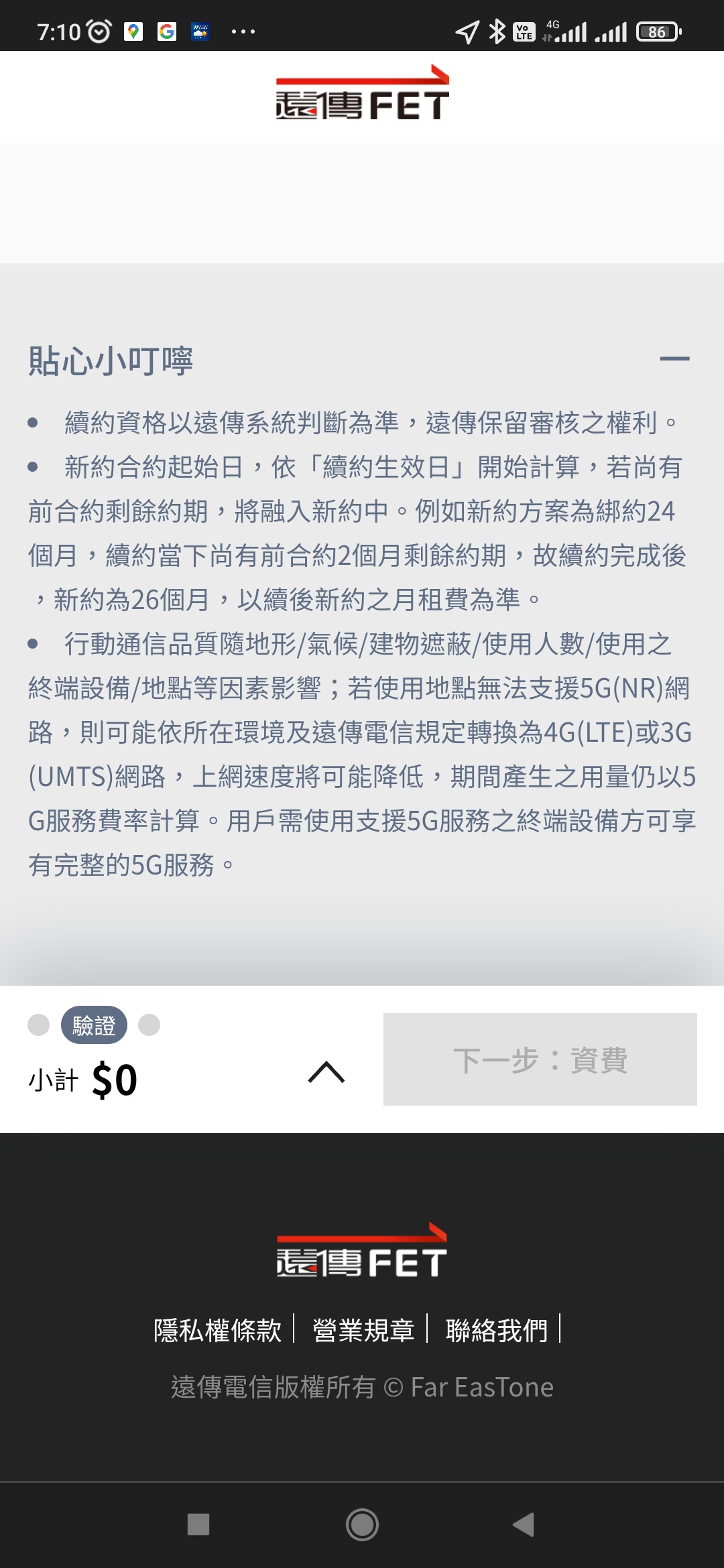Open 隱私權條款 link
This screenshot has height=1568, width=724.
pyautogui.click(x=218, y=1330)
